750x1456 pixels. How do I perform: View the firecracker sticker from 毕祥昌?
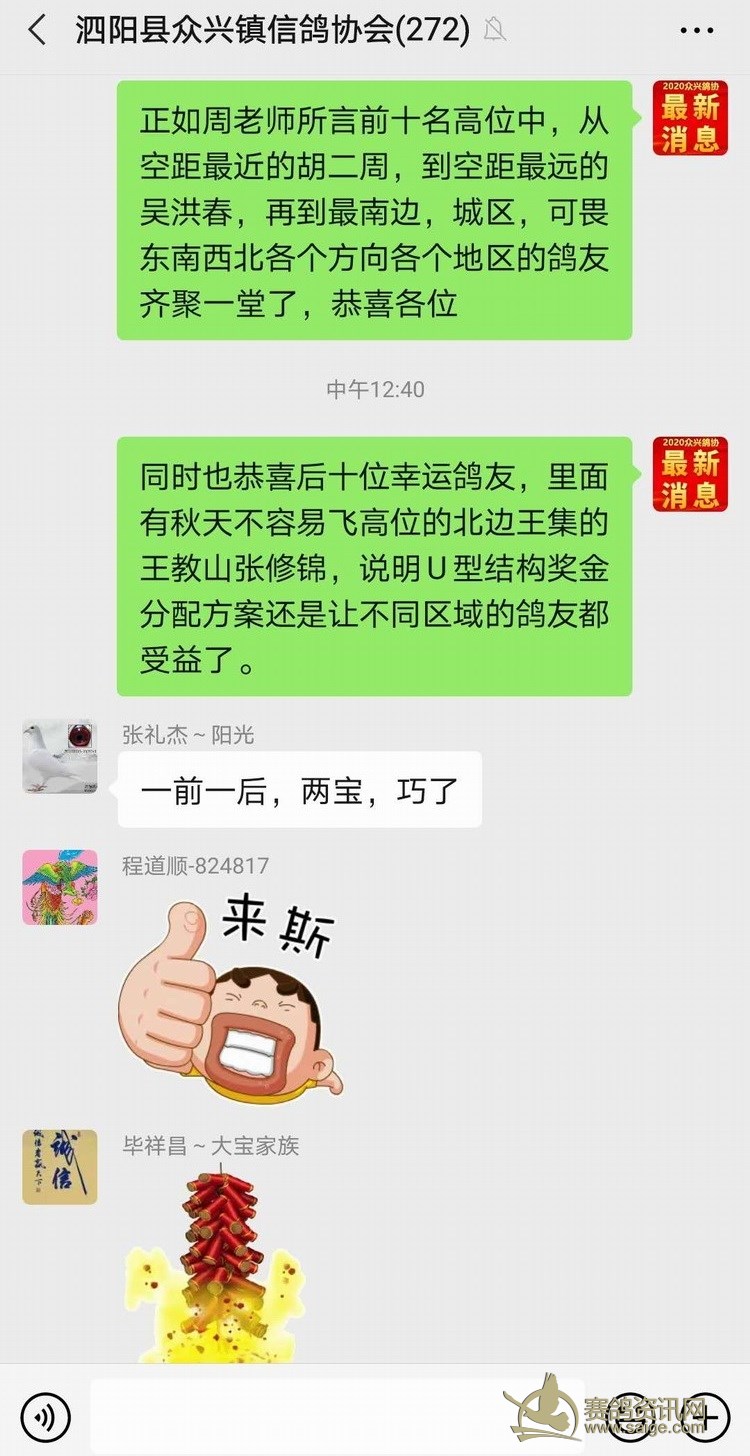[x=220, y=1262]
